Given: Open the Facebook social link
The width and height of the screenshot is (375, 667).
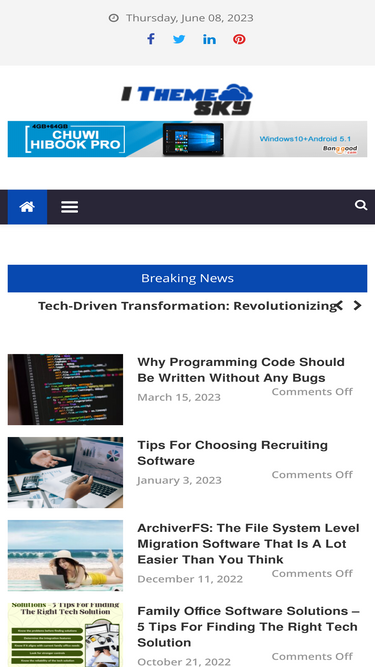Looking at the screenshot, I should pos(151,40).
